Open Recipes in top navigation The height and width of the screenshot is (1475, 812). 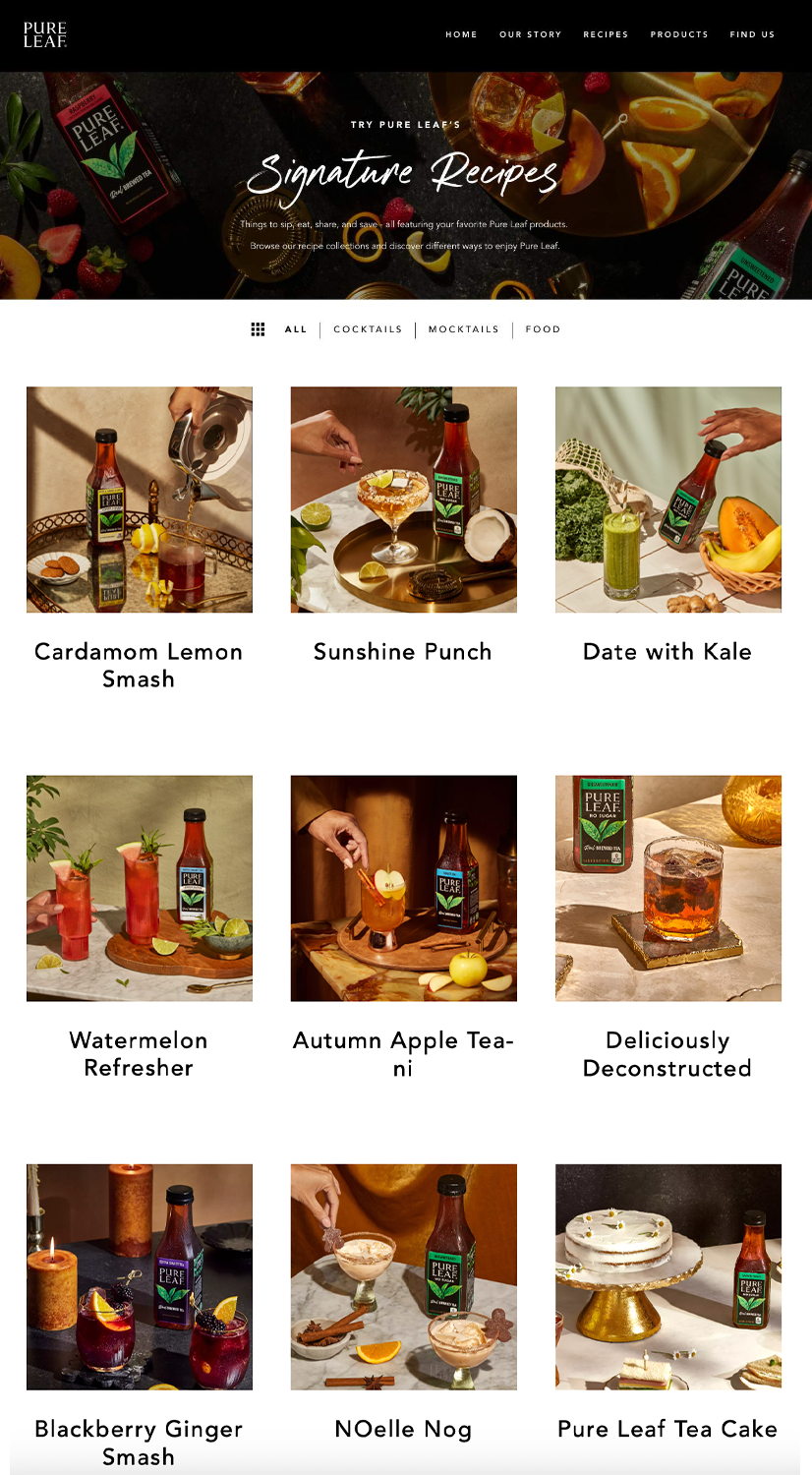(606, 34)
